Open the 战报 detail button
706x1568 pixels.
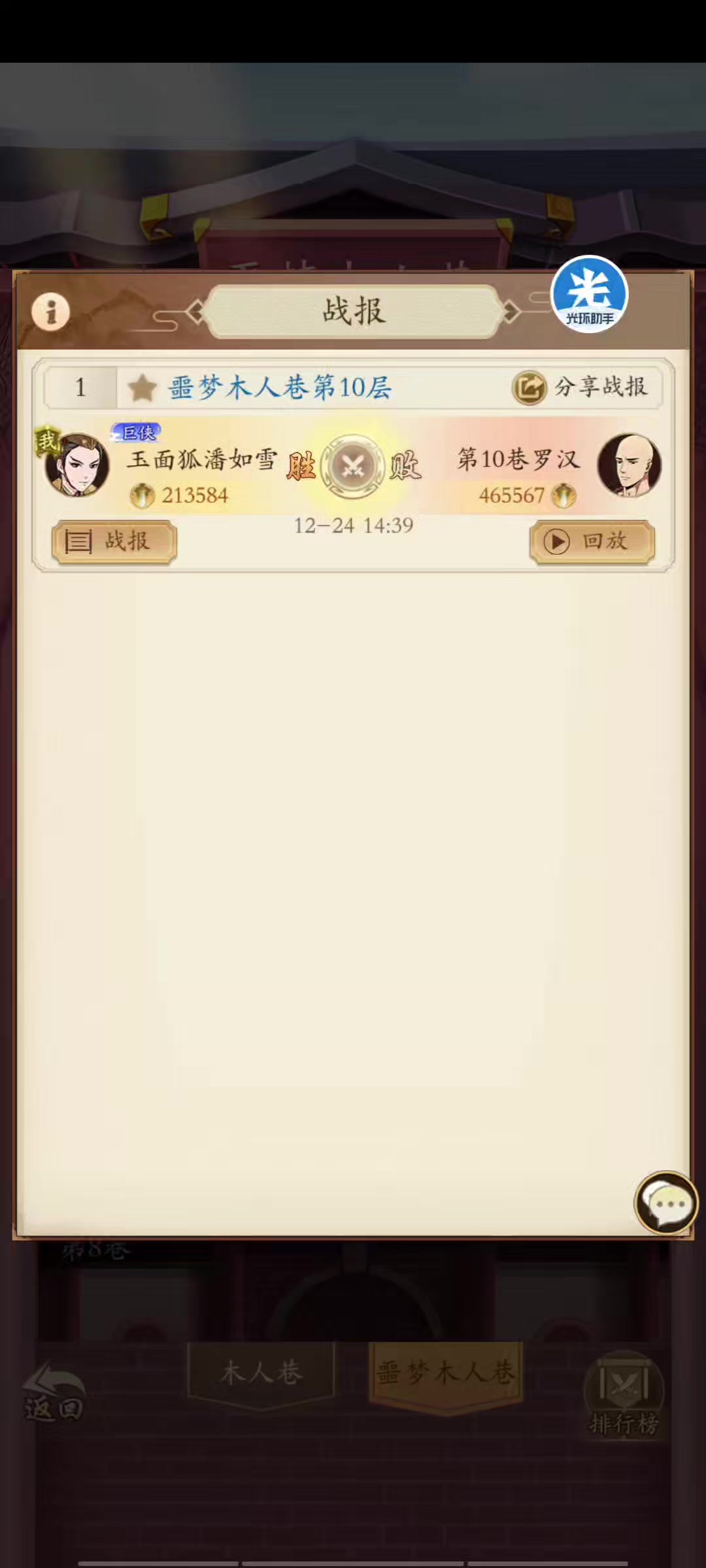coord(114,542)
